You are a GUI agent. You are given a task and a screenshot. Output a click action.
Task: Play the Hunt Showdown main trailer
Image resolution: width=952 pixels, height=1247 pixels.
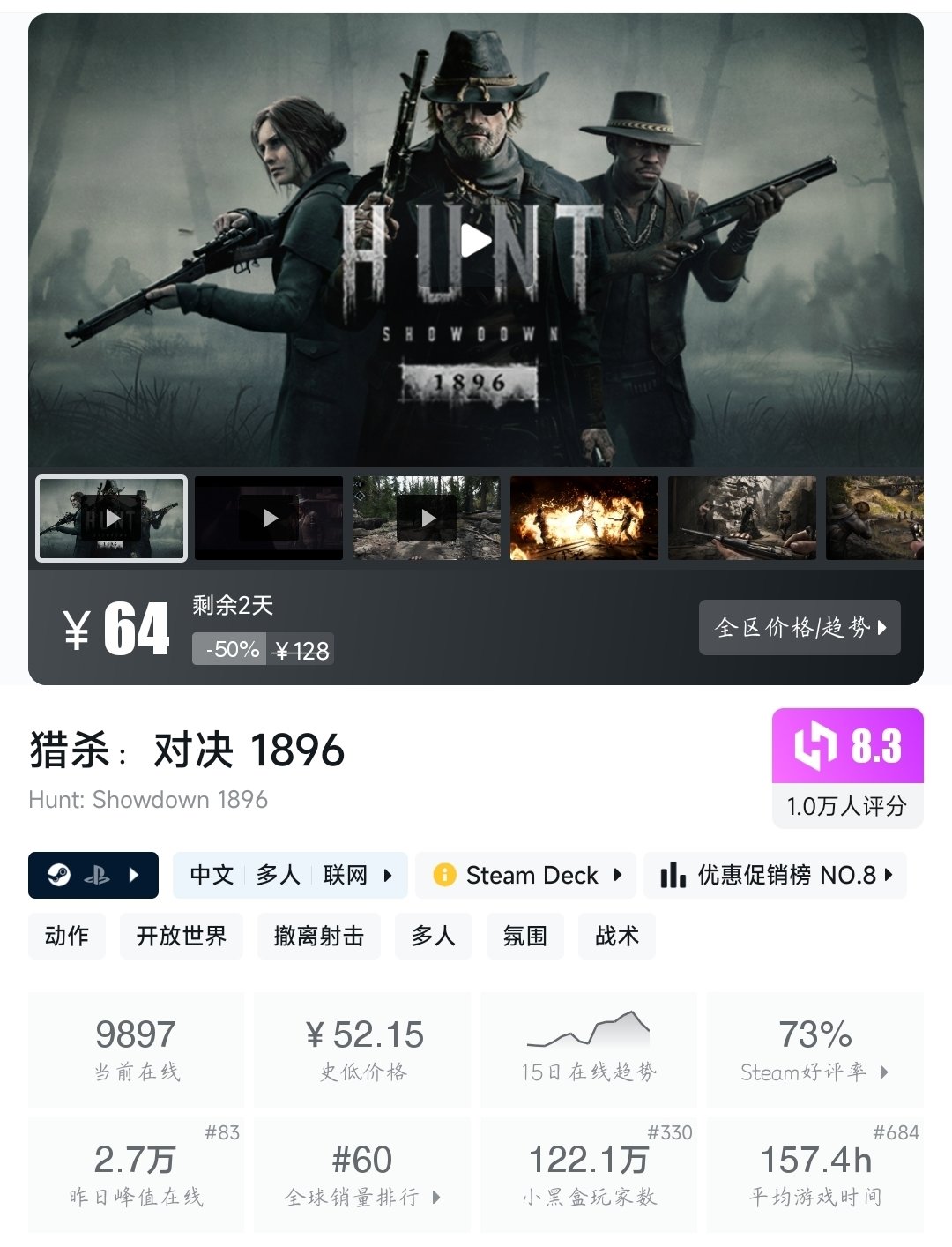coord(476,240)
